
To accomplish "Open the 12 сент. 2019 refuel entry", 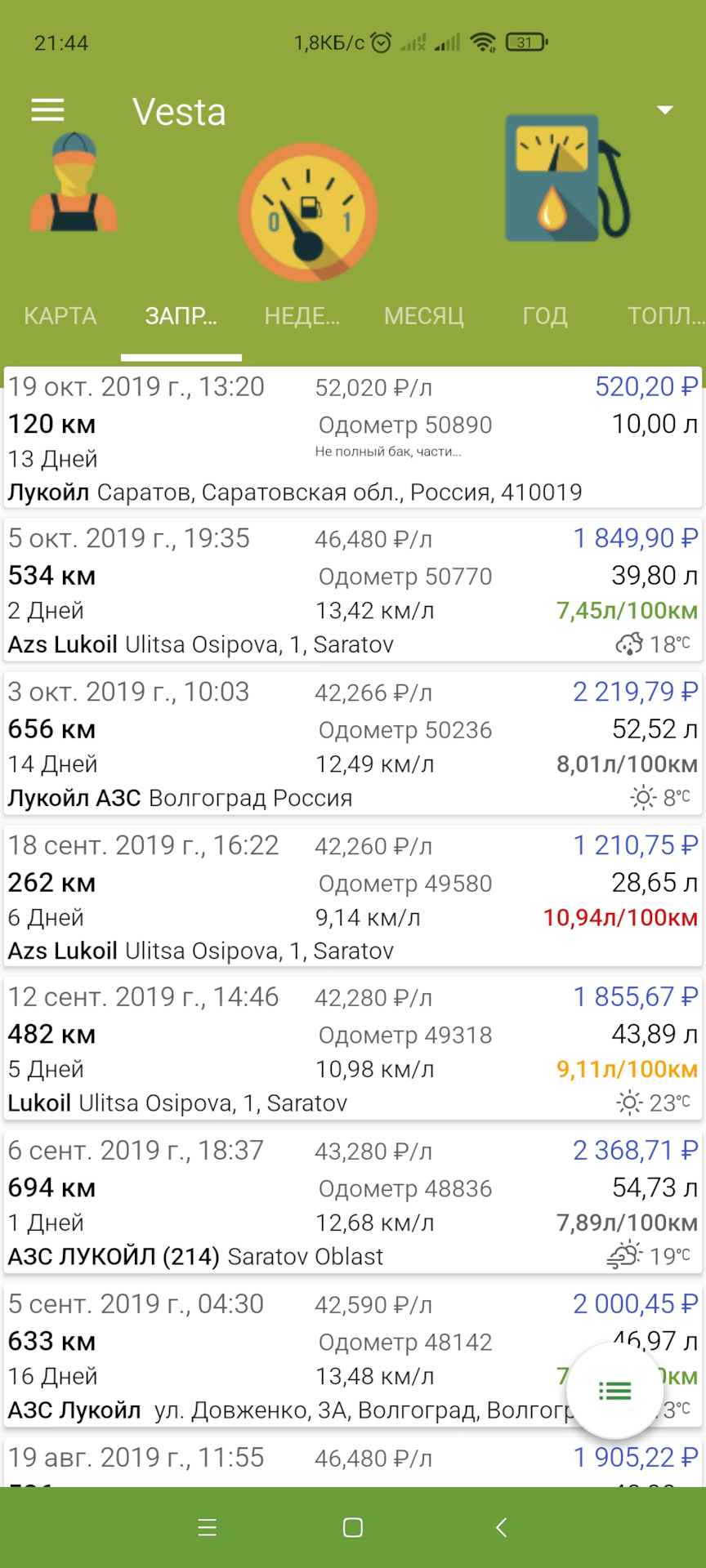I will (353, 1049).
